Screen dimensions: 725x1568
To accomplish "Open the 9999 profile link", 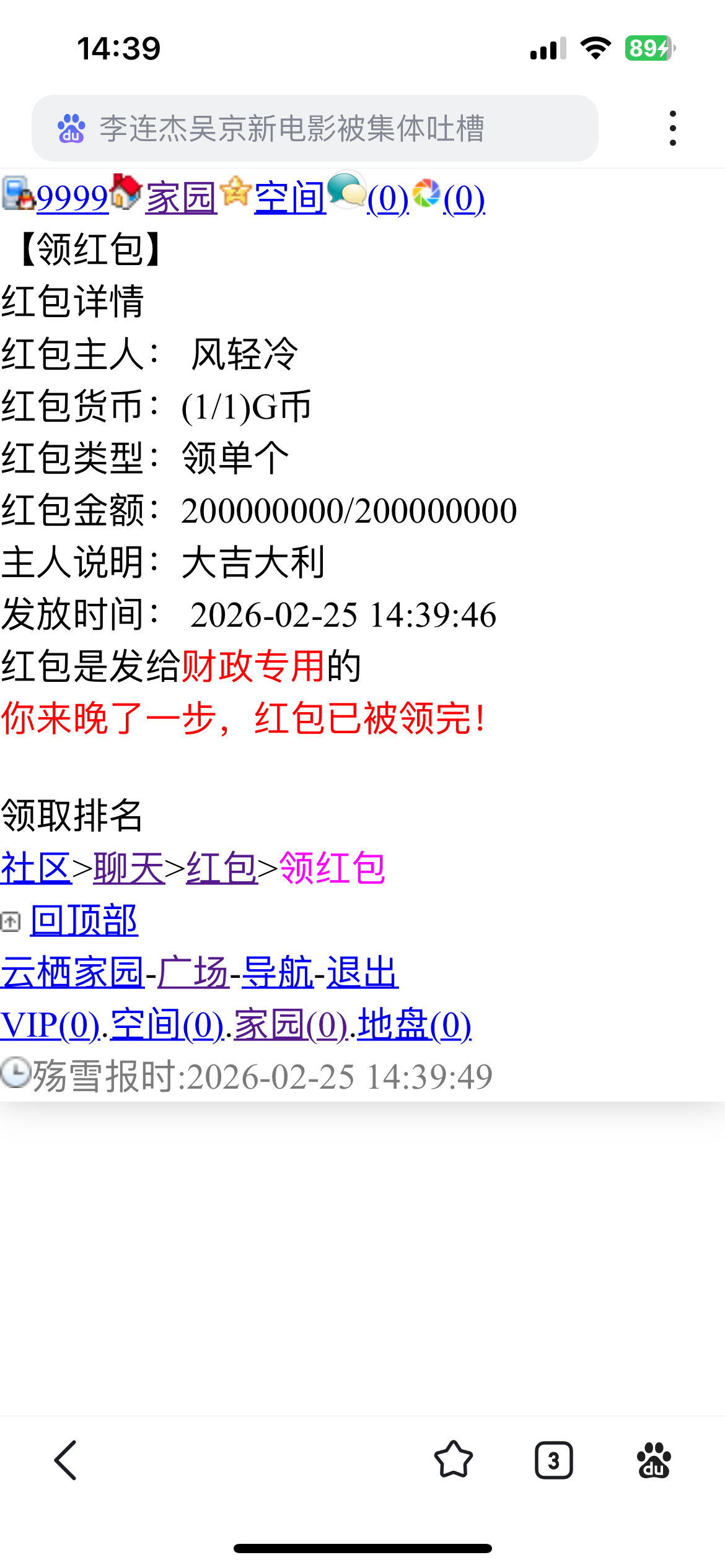I will coord(72,198).
